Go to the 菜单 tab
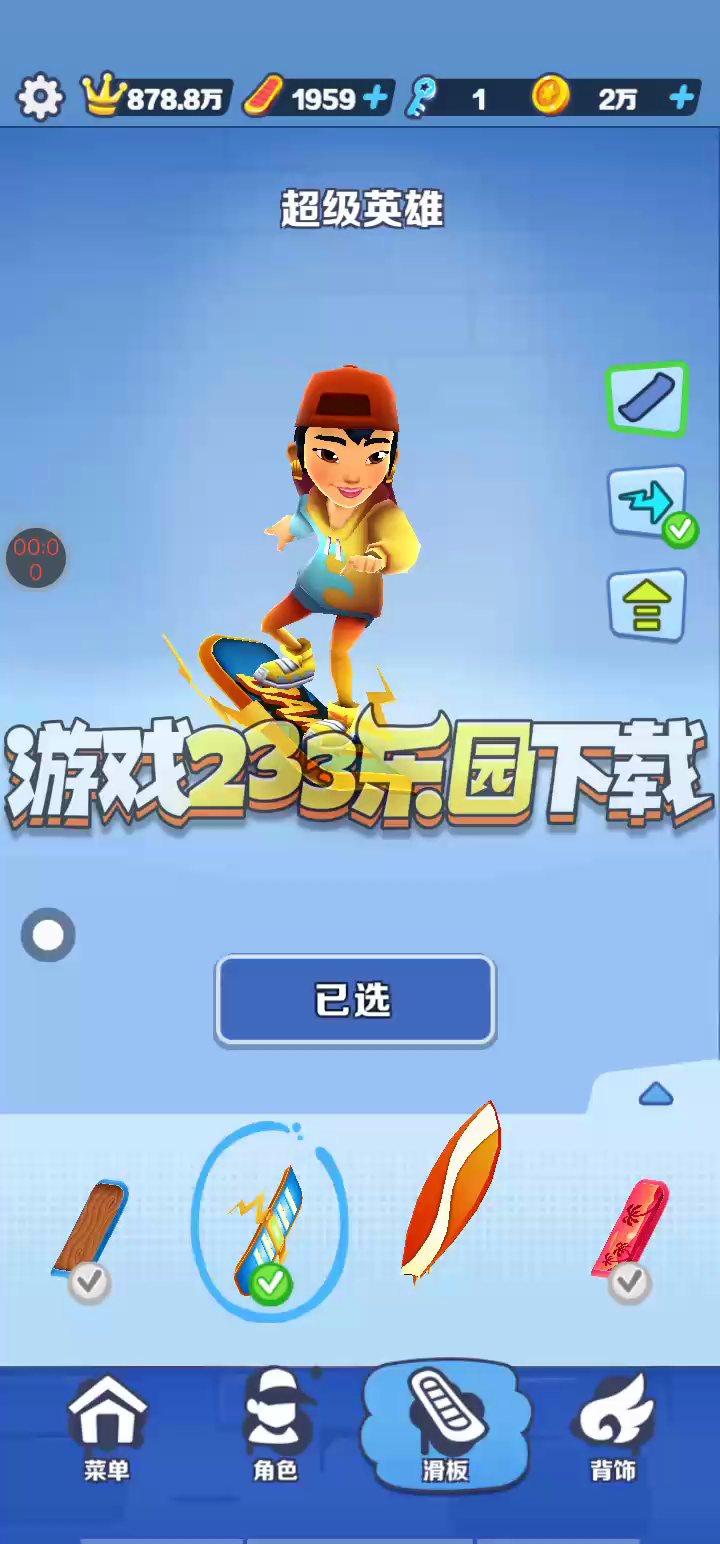Image resolution: width=720 pixels, height=1544 pixels. 107,1428
